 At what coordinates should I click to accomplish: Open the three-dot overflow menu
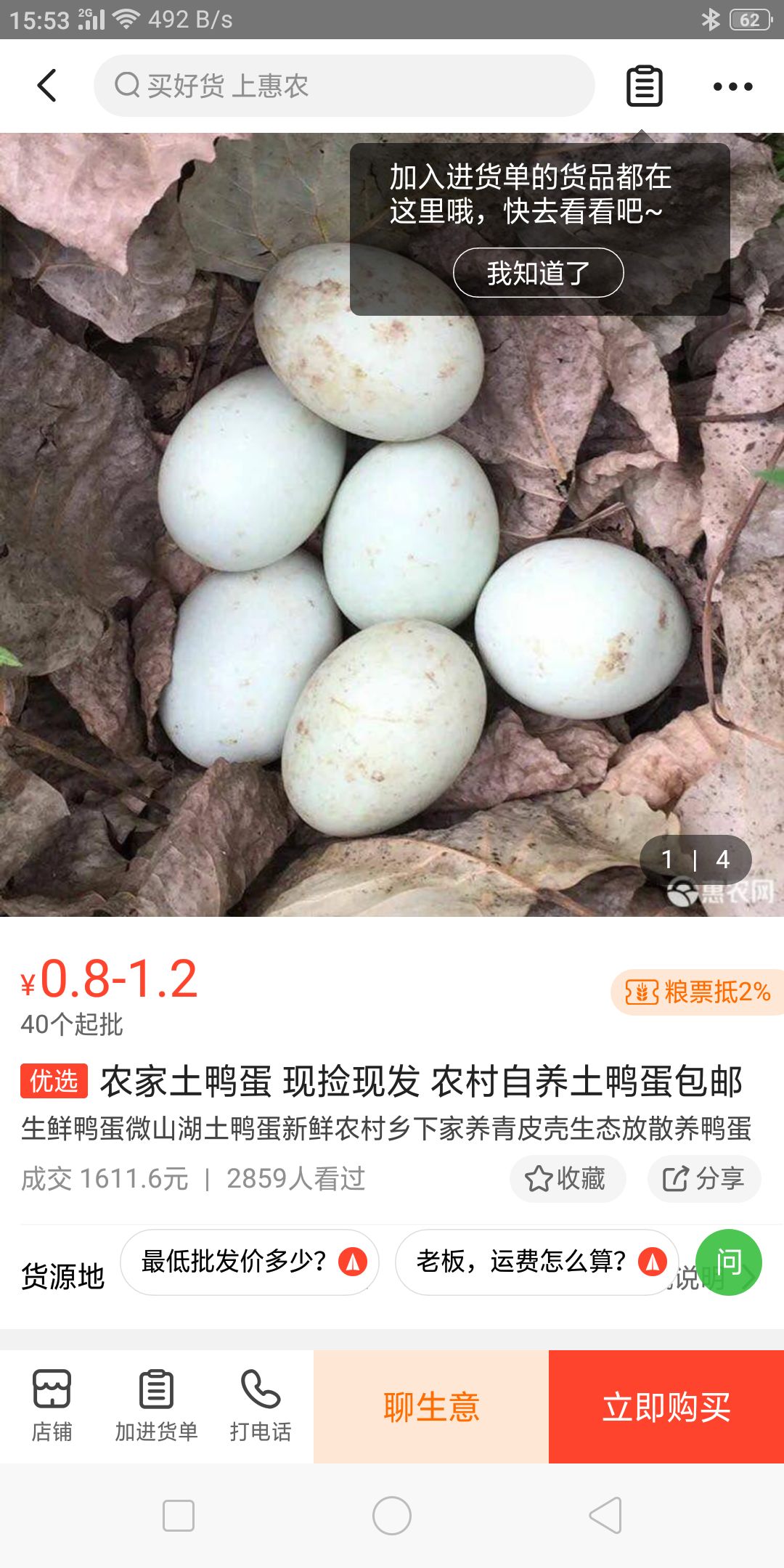(x=732, y=86)
